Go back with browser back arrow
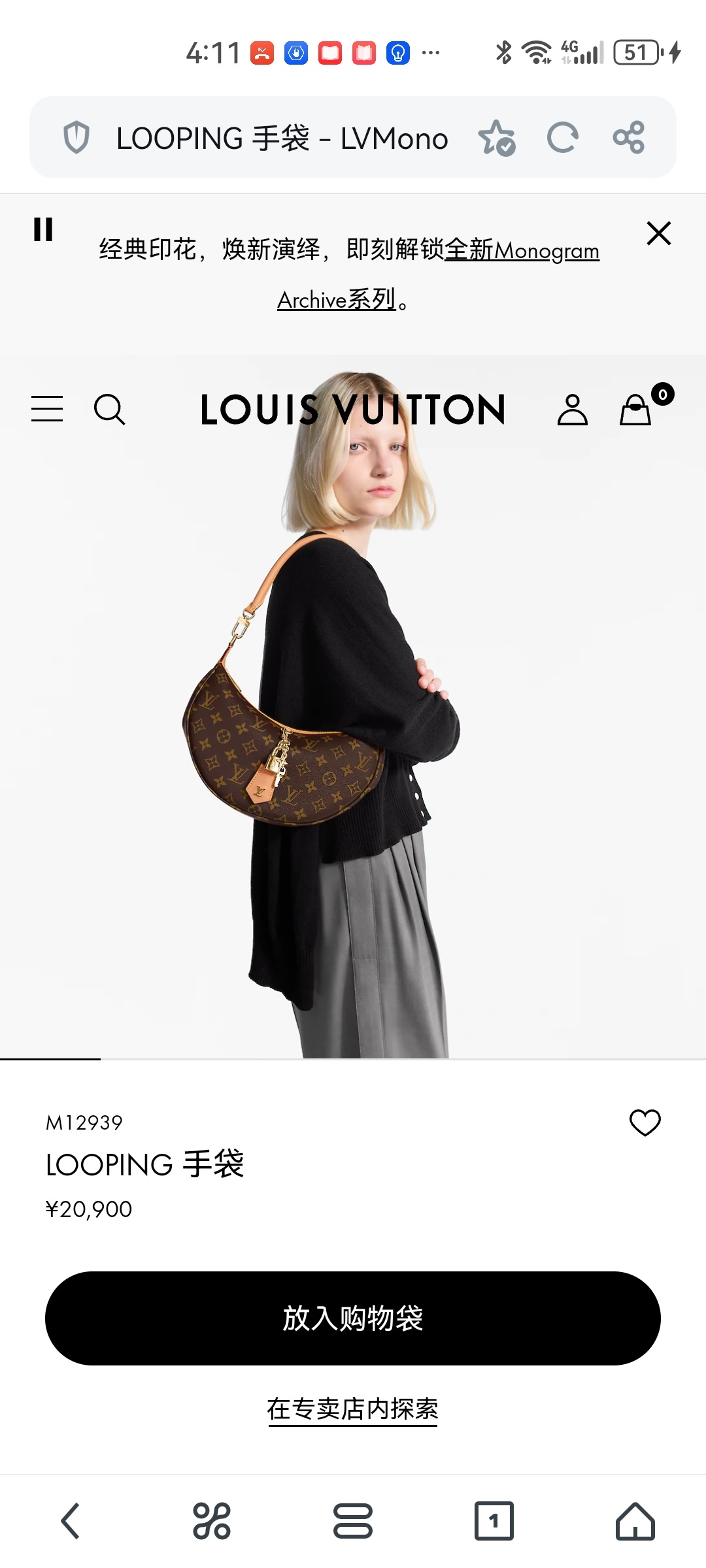 [x=71, y=1521]
